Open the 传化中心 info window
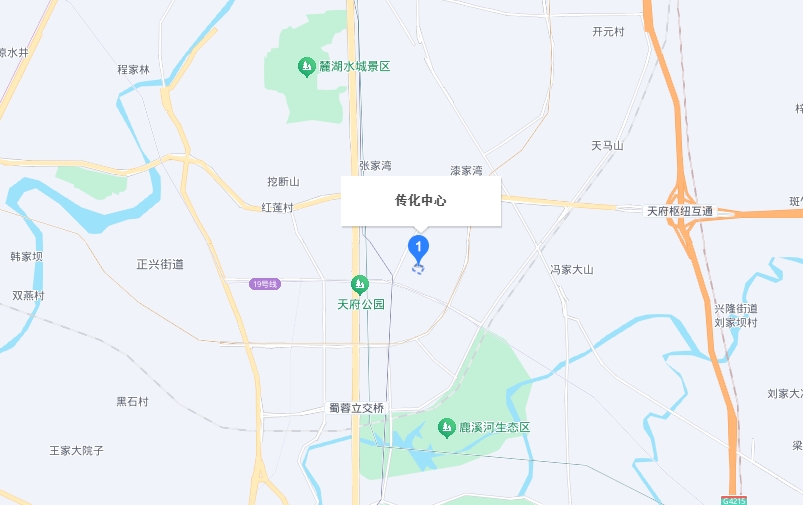Viewport: 803px width, 505px height. click(x=420, y=201)
